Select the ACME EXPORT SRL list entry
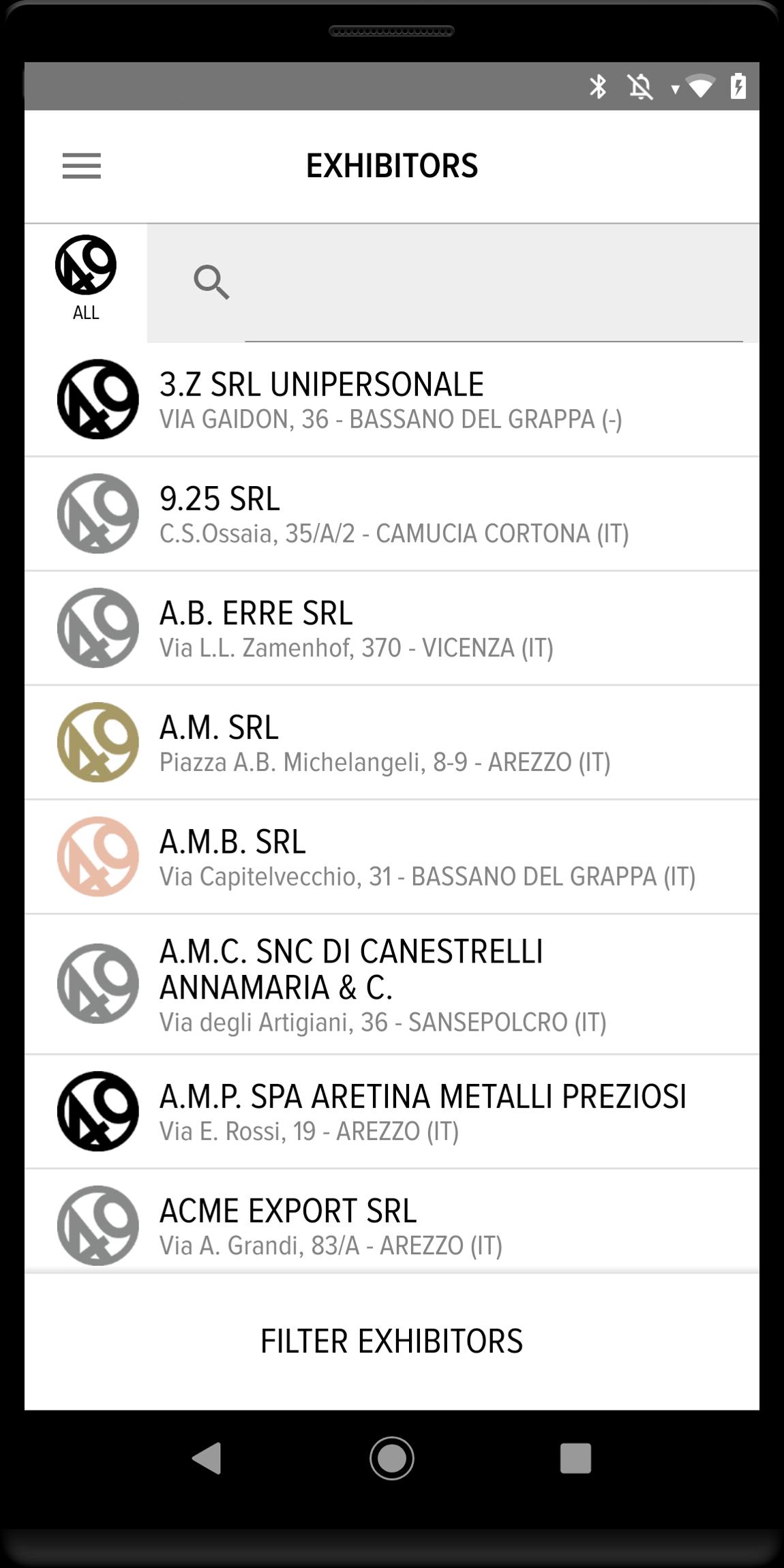784x1568 pixels. click(x=392, y=1224)
